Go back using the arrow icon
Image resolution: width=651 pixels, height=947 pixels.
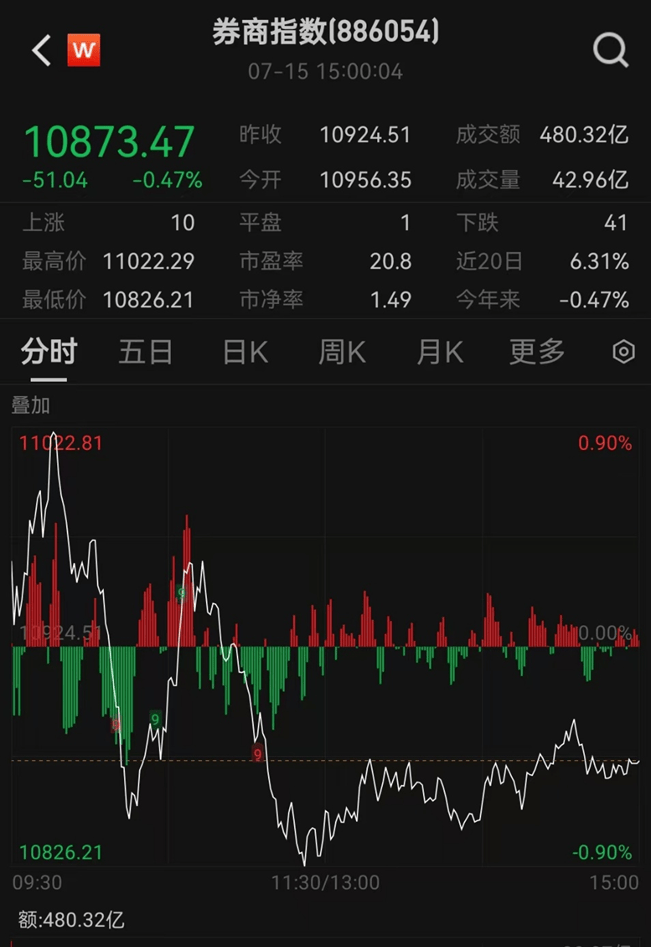click(x=40, y=50)
